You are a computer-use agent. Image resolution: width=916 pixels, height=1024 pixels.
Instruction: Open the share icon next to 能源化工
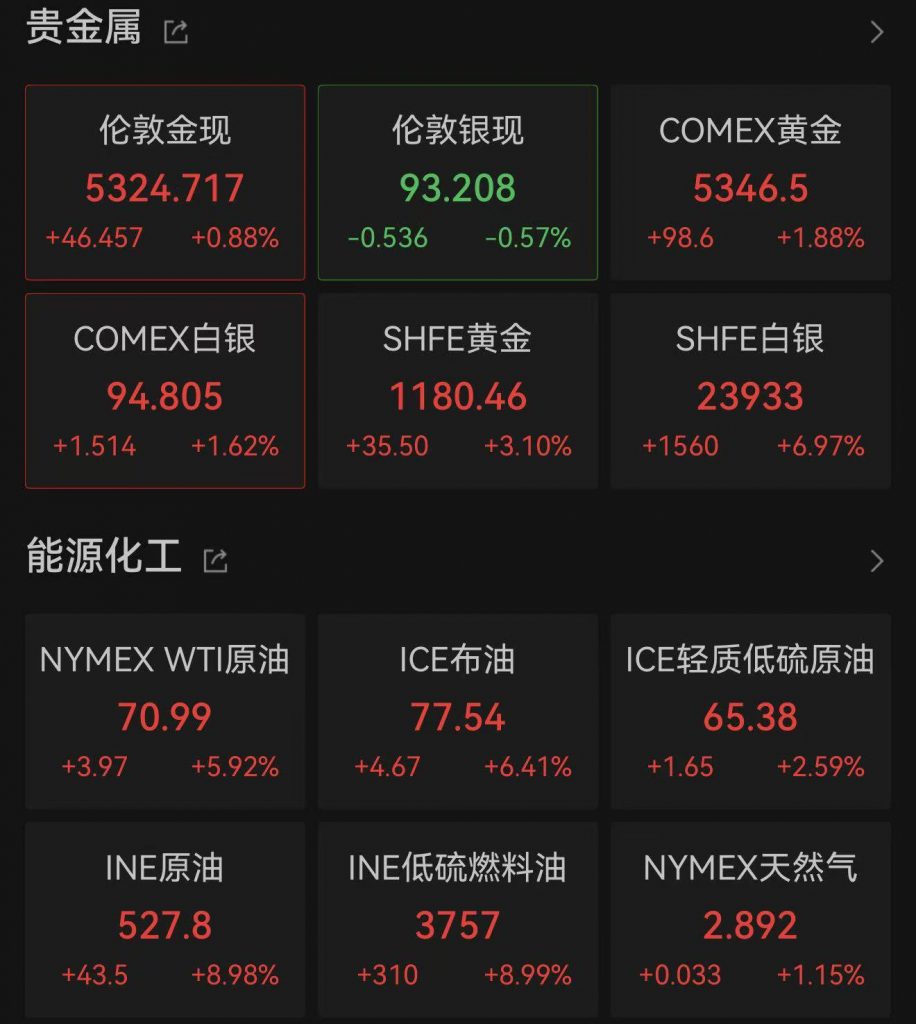coord(217,560)
